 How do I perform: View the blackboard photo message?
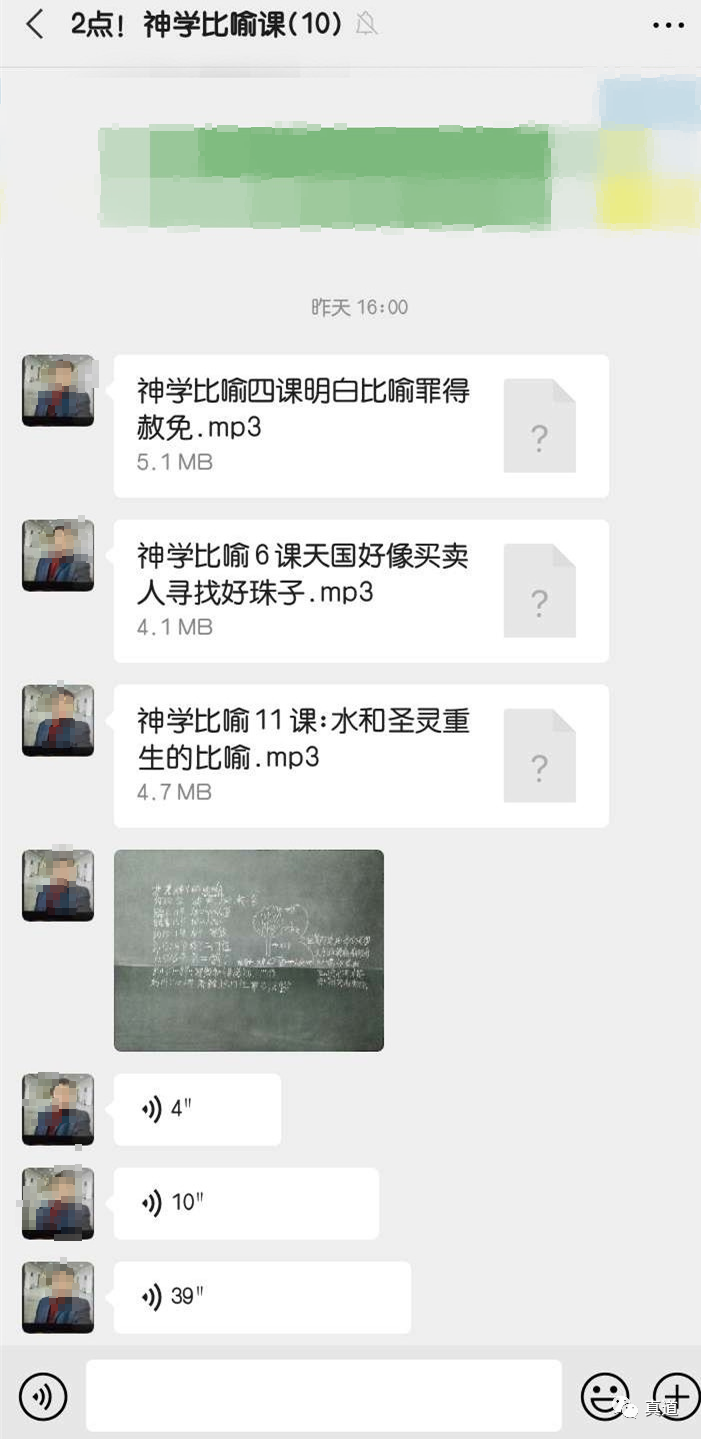[x=249, y=950]
